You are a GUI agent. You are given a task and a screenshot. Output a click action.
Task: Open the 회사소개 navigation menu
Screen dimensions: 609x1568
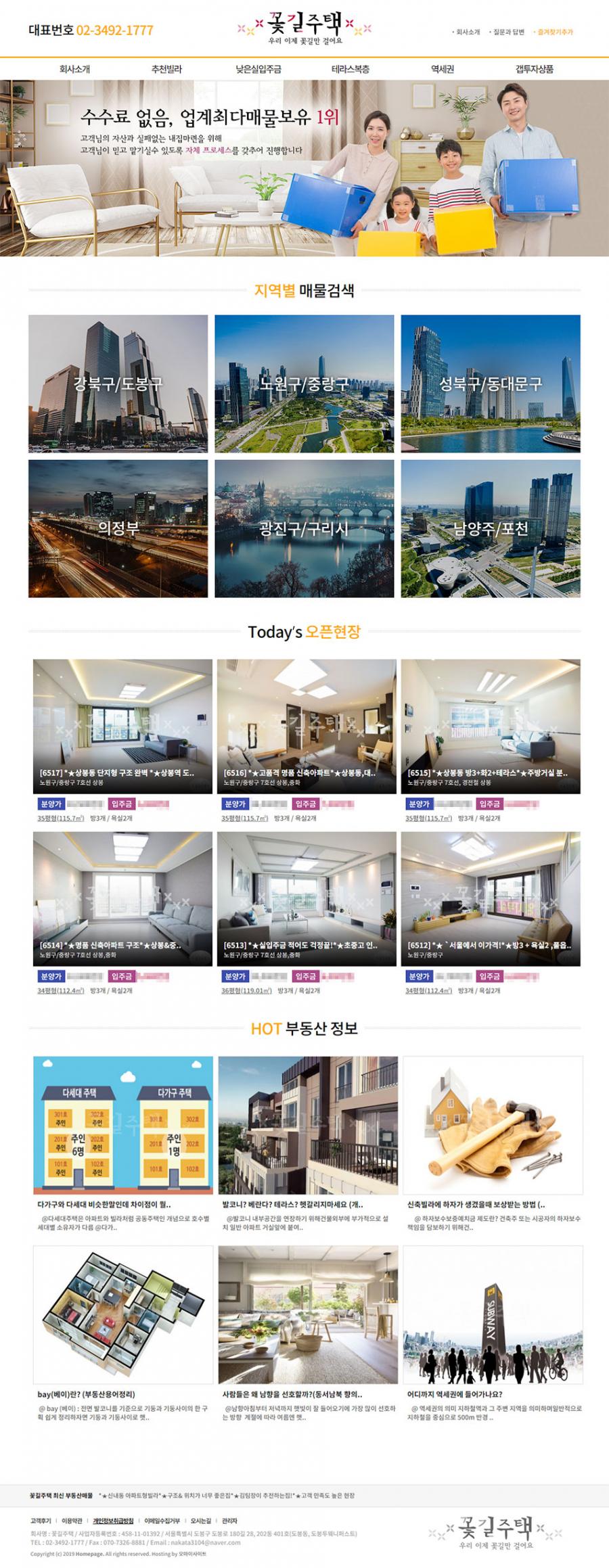tap(74, 69)
